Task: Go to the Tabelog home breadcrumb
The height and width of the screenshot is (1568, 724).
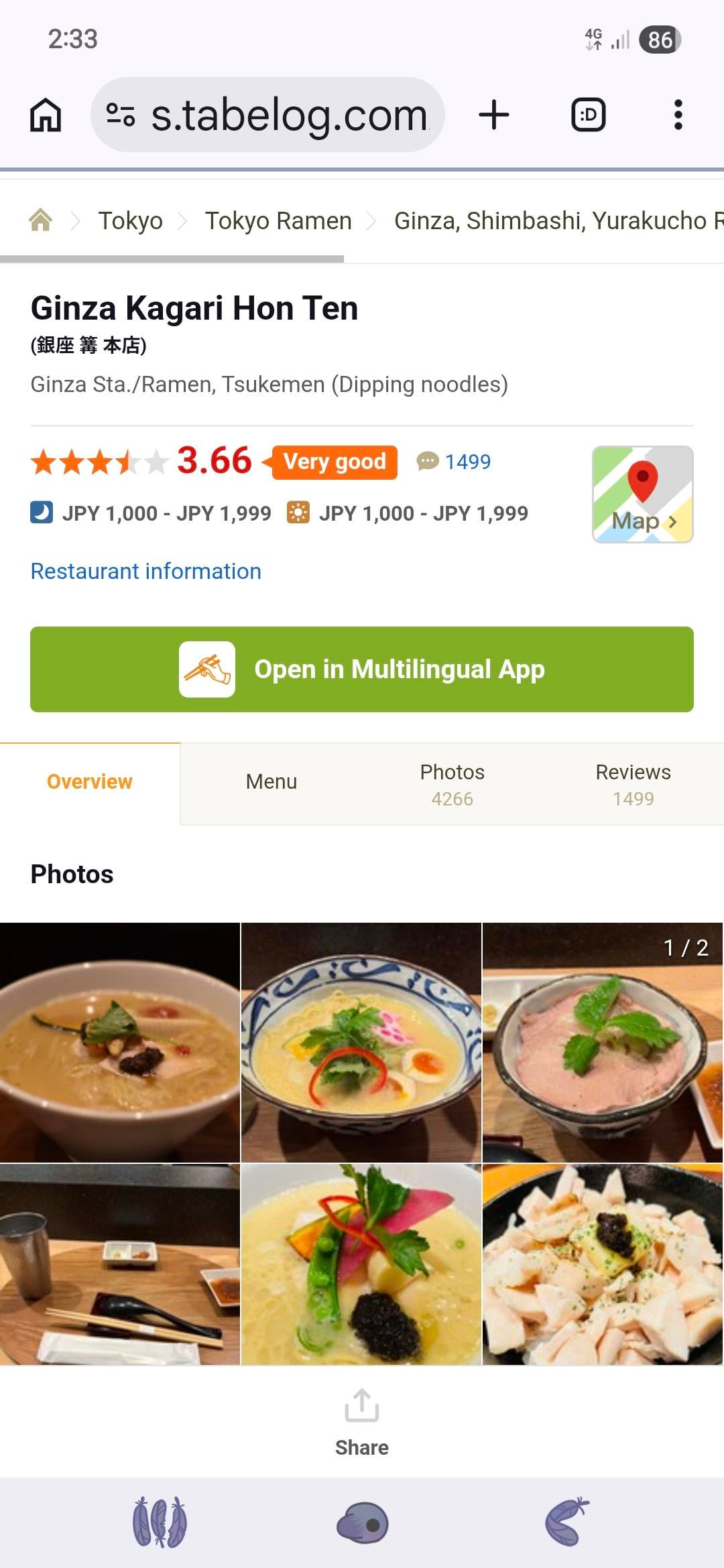Action: coord(41,220)
